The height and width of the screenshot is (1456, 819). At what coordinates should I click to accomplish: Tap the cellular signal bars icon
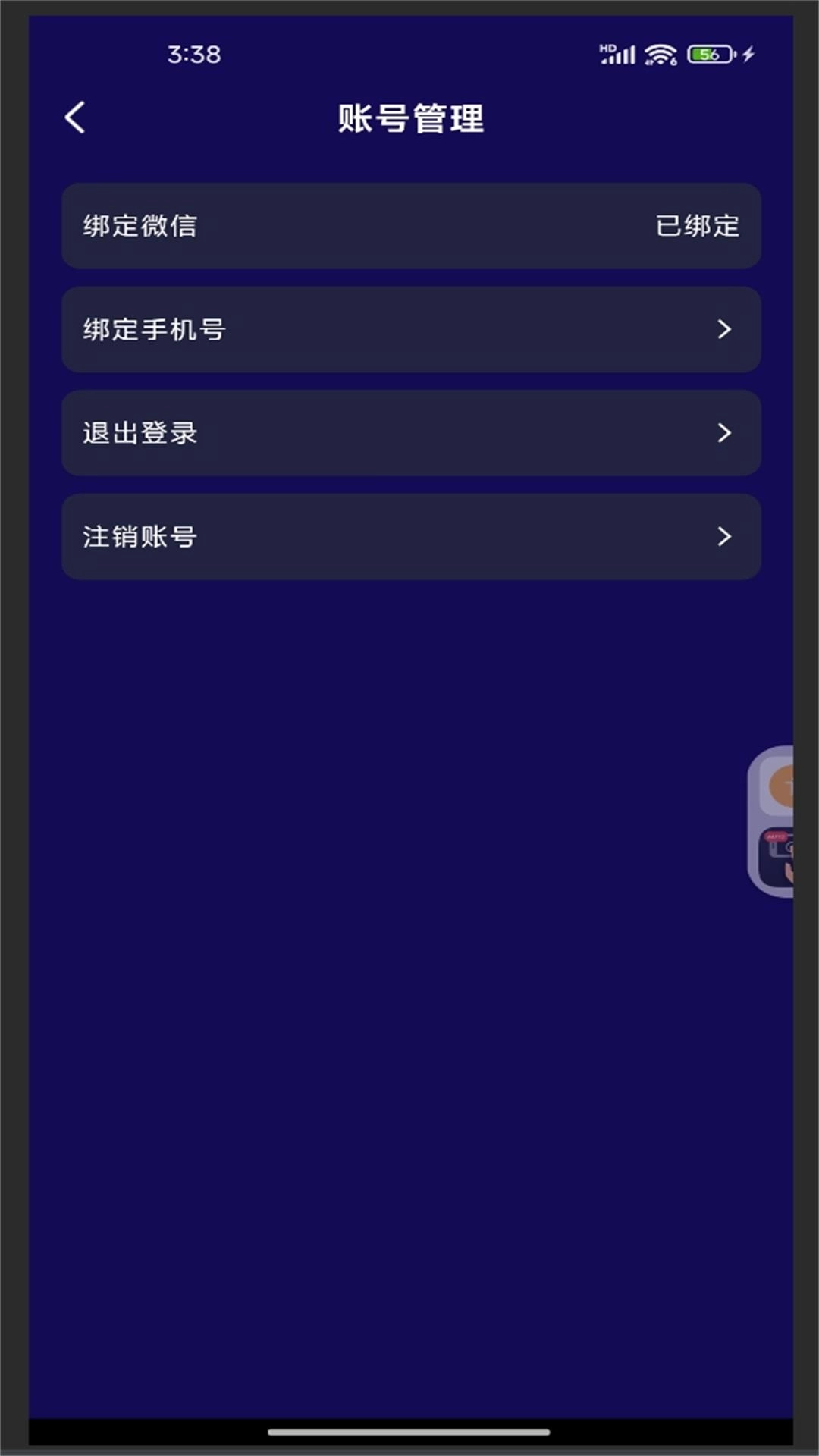point(623,55)
